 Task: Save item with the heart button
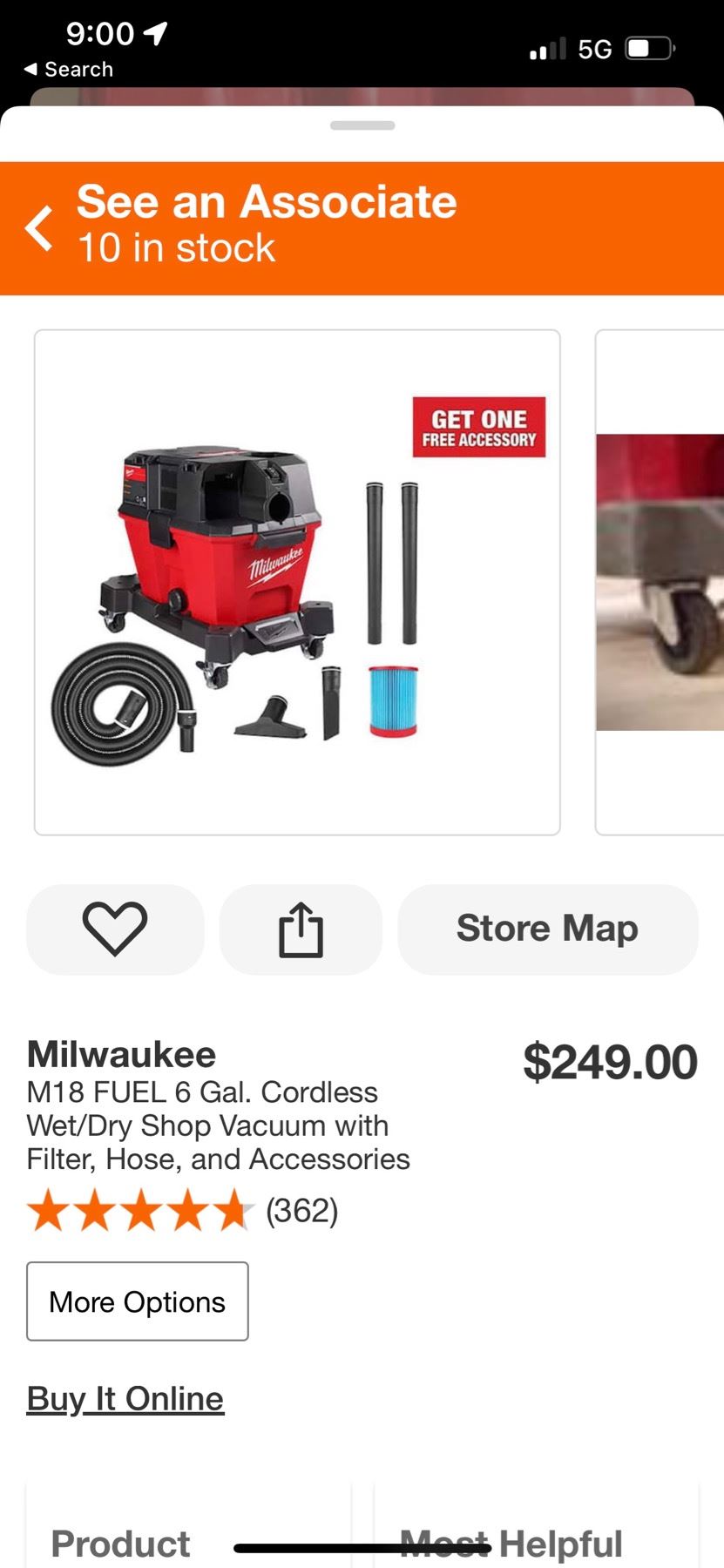pyautogui.click(x=115, y=929)
